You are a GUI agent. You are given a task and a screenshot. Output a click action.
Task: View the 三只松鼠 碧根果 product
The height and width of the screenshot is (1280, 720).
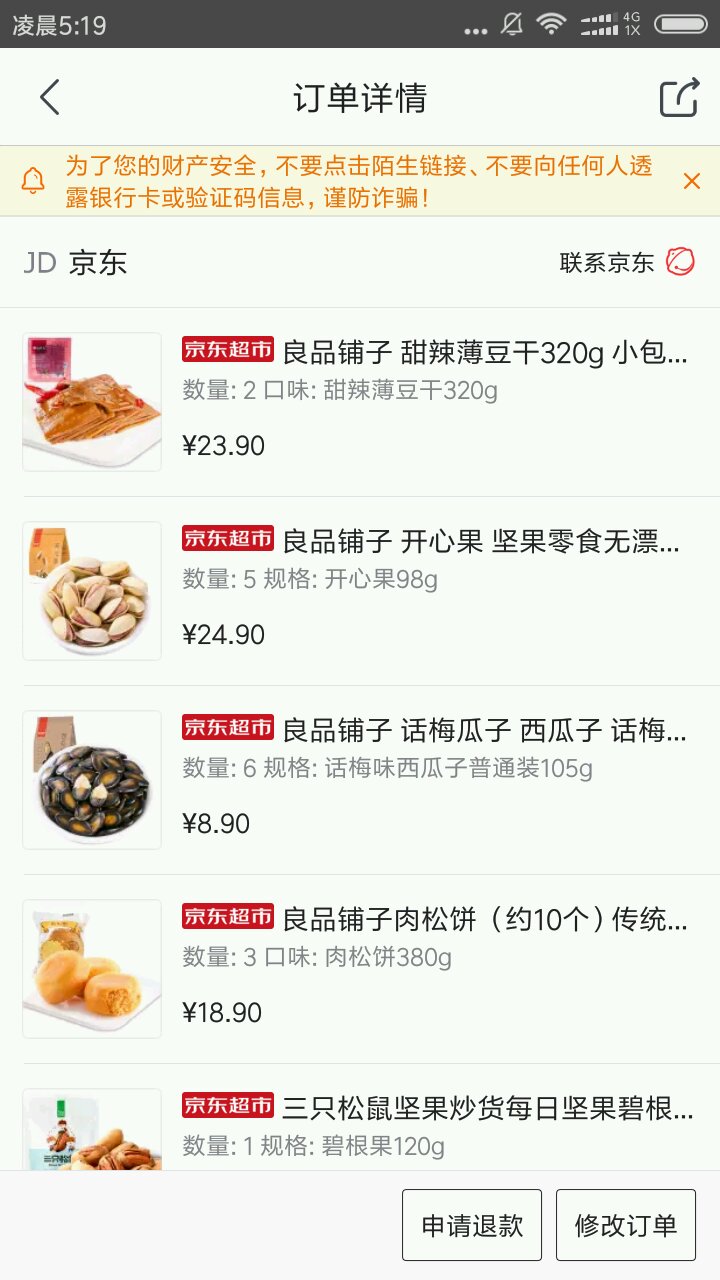pyautogui.click(x=437, y=1108)
